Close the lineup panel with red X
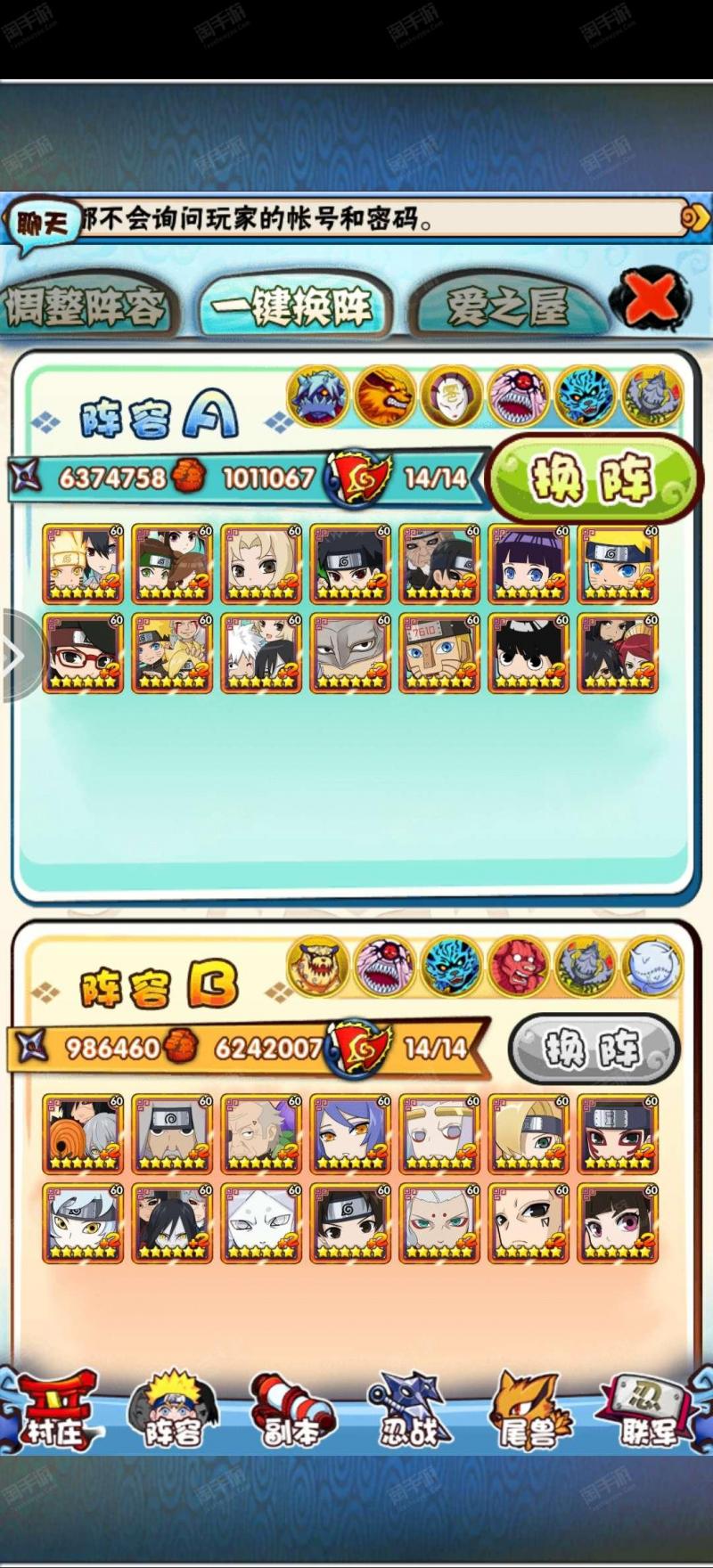This screenshot has height=1568, width=713. tap(652, 298)
